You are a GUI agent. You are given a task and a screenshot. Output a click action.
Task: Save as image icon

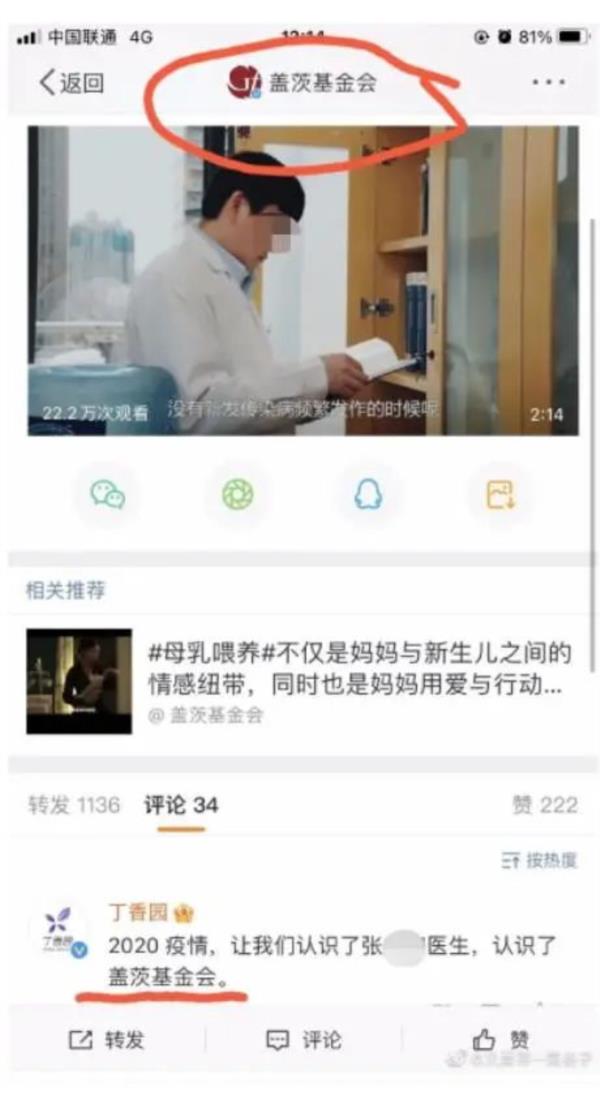(x=499, y=494)
